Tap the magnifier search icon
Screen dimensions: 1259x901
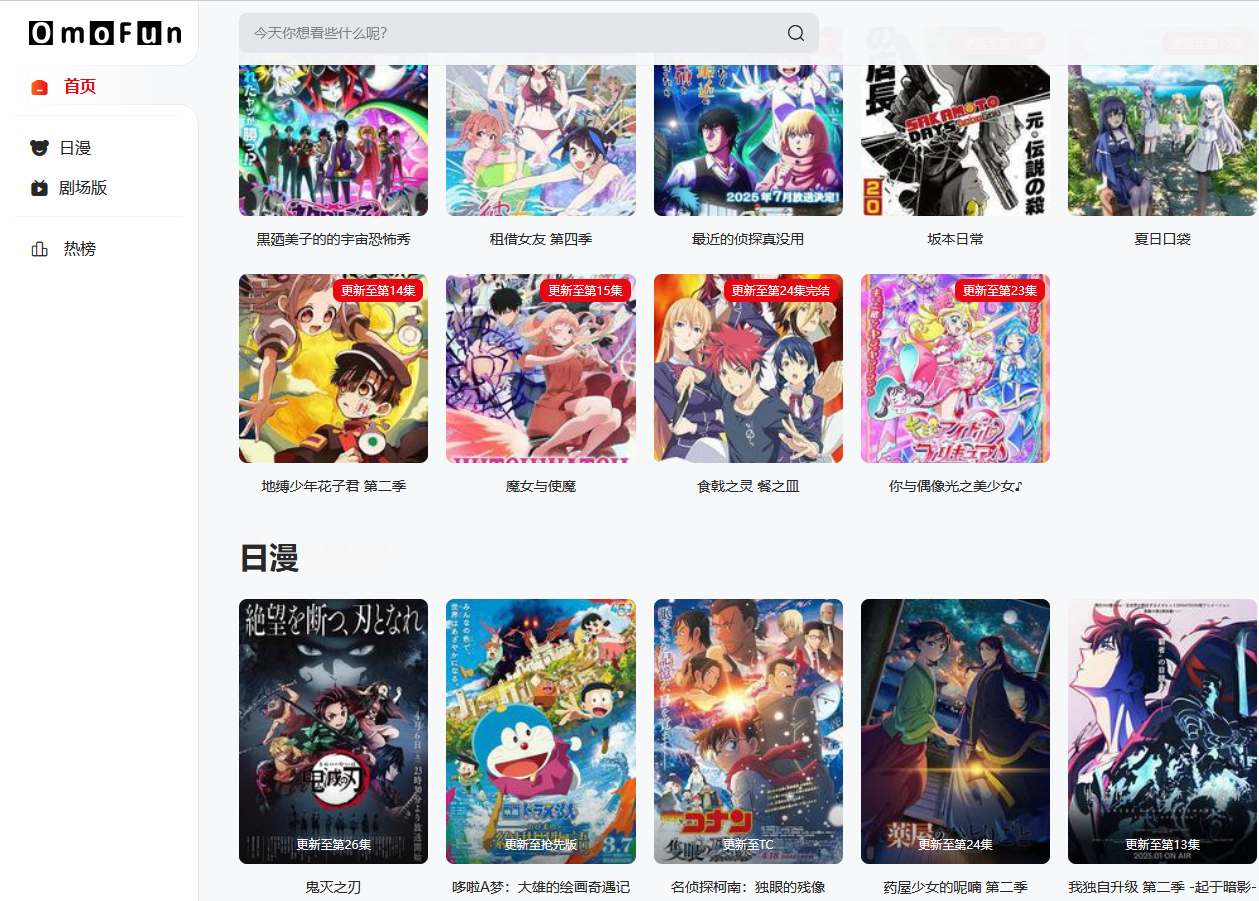(796, 33)
